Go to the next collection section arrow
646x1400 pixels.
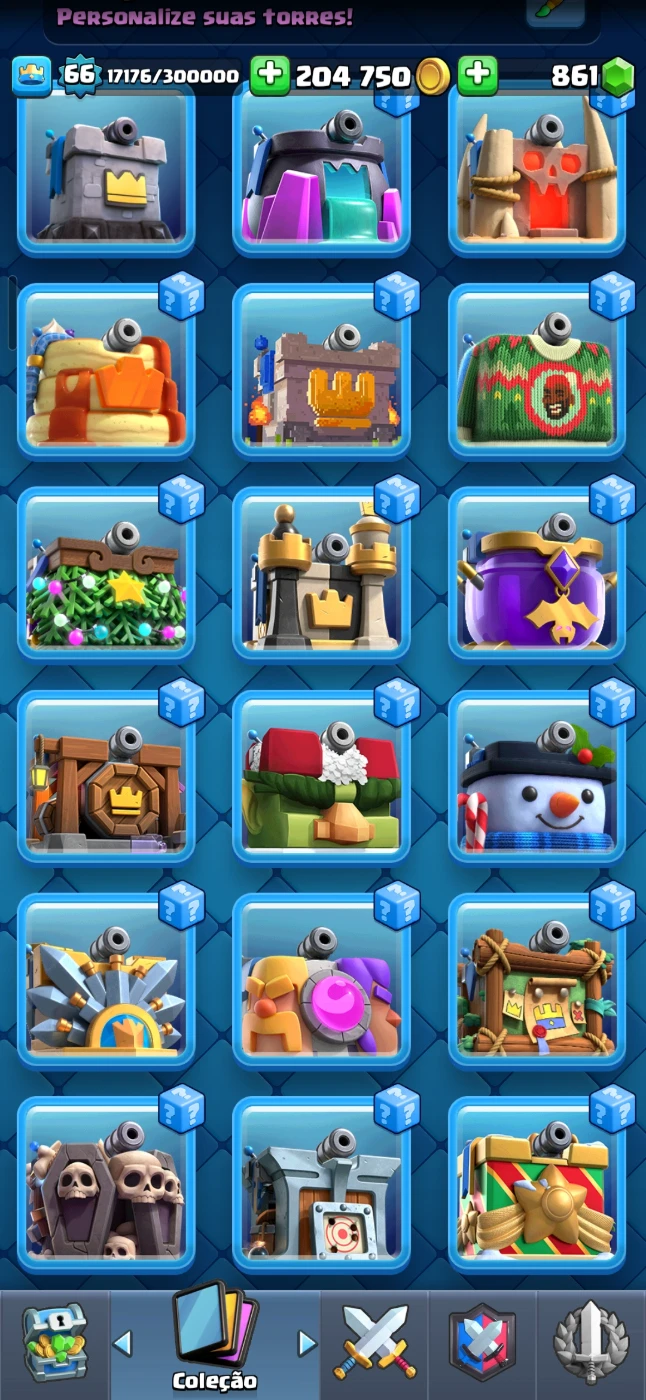pyautogui.click(x=307, y=1343)
